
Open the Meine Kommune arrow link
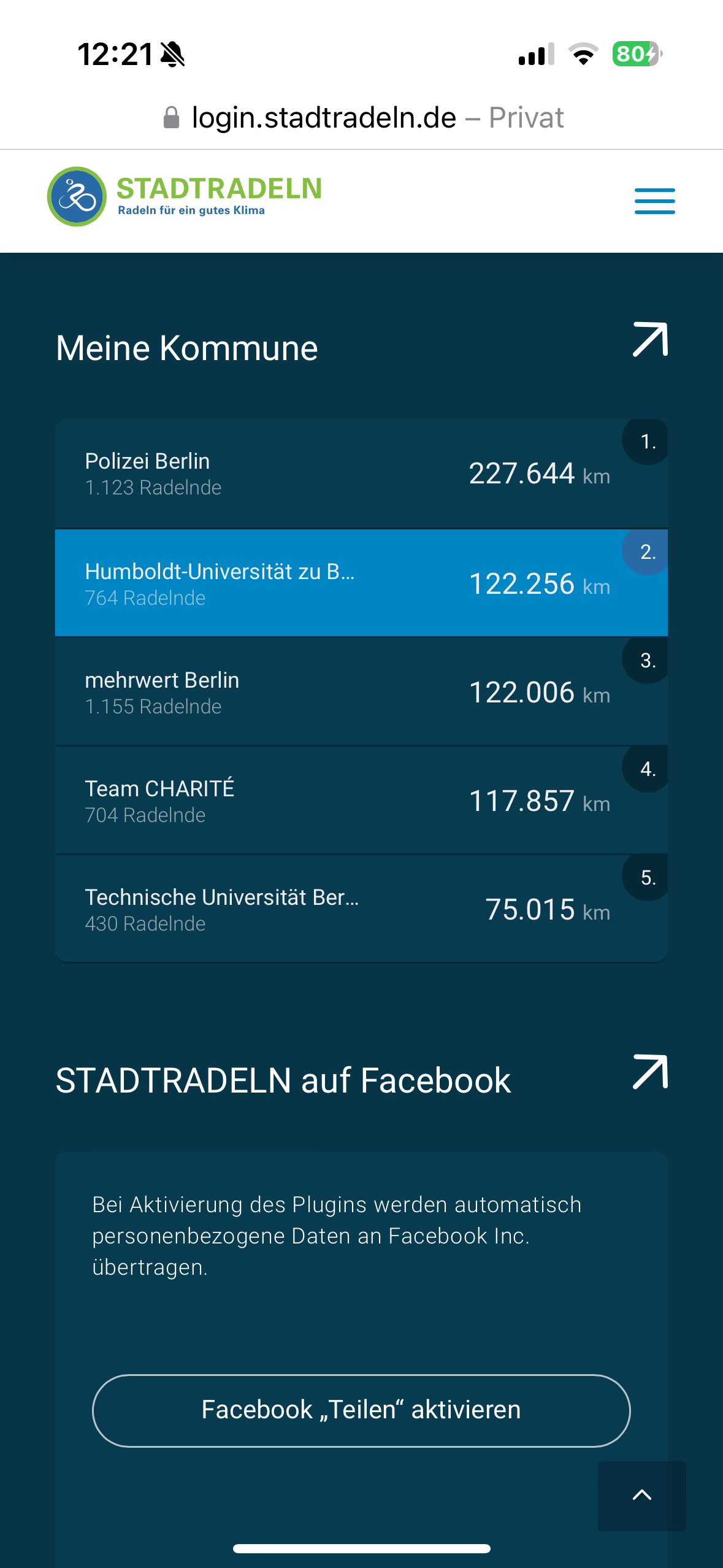650,339
